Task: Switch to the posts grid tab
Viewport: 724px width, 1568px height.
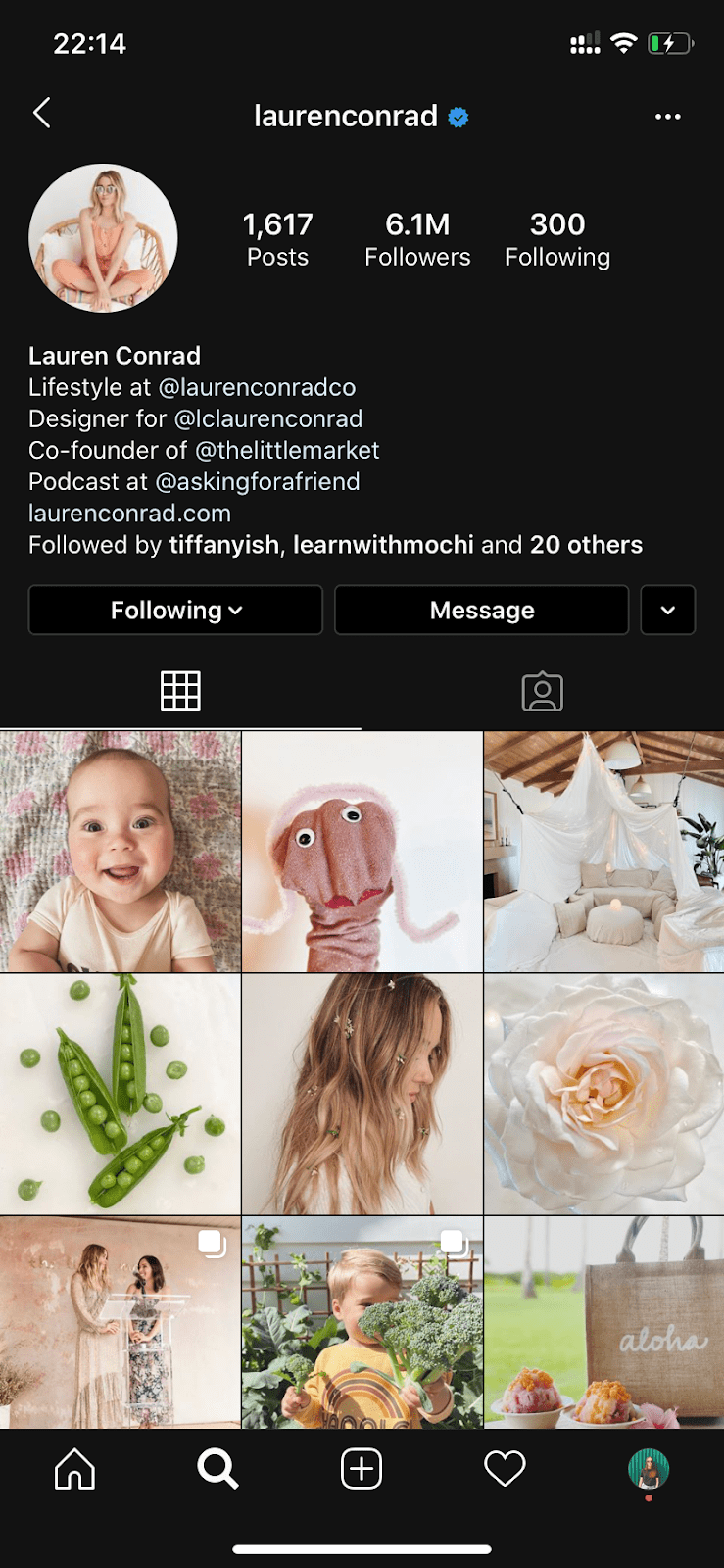Action: pos(180,692)
